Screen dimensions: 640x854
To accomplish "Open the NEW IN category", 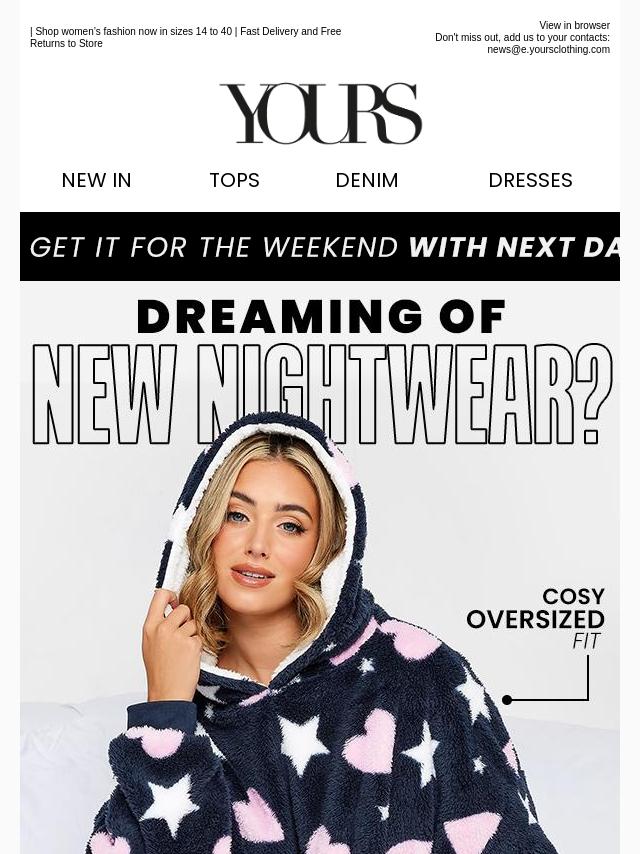I will tap(96, 180).
